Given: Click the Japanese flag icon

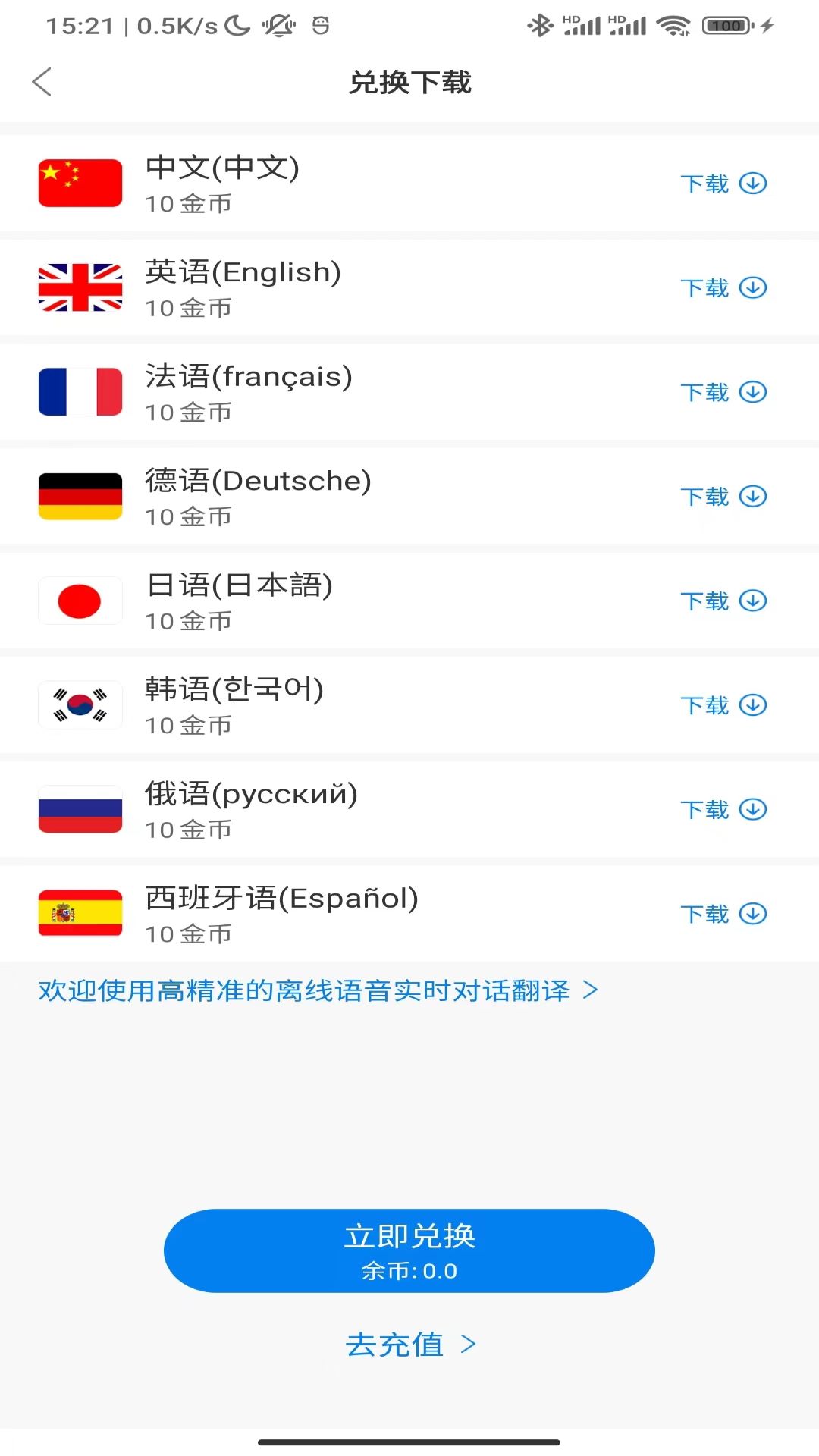Looking at the screenshot, I should click(80, 601).
